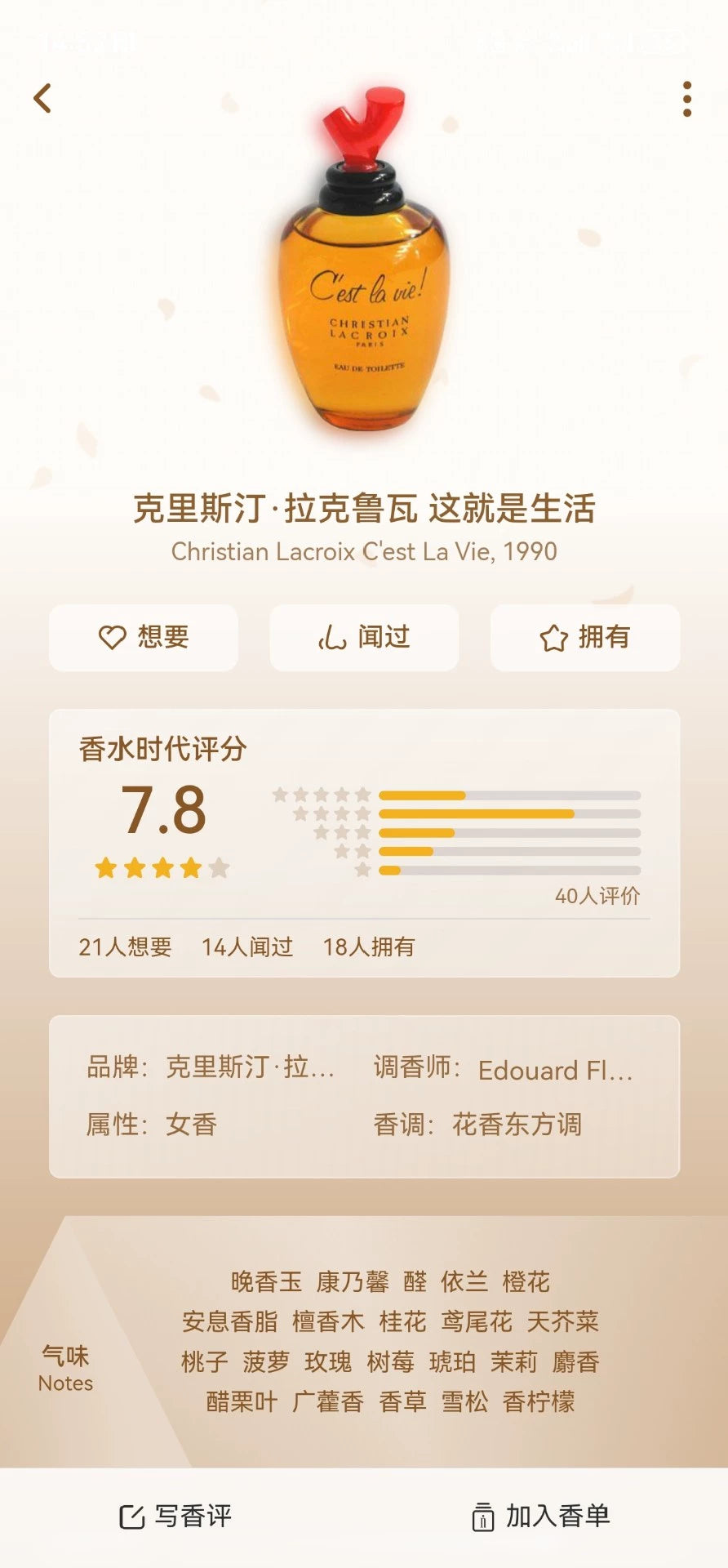
Task: Mark perfume as 想要 (want)
Action: 144,638
